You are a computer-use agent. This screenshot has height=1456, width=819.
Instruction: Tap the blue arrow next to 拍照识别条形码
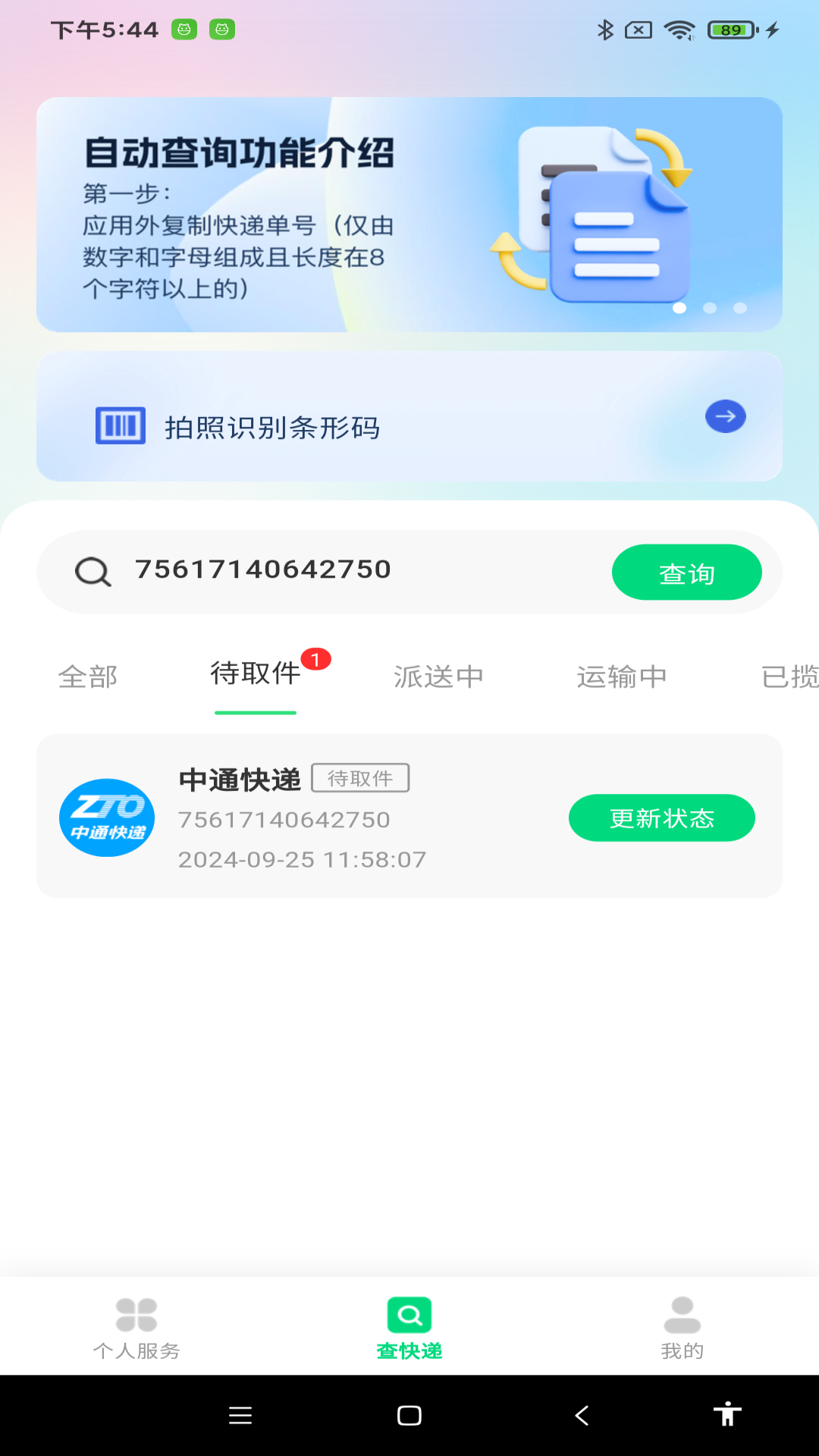725,416
